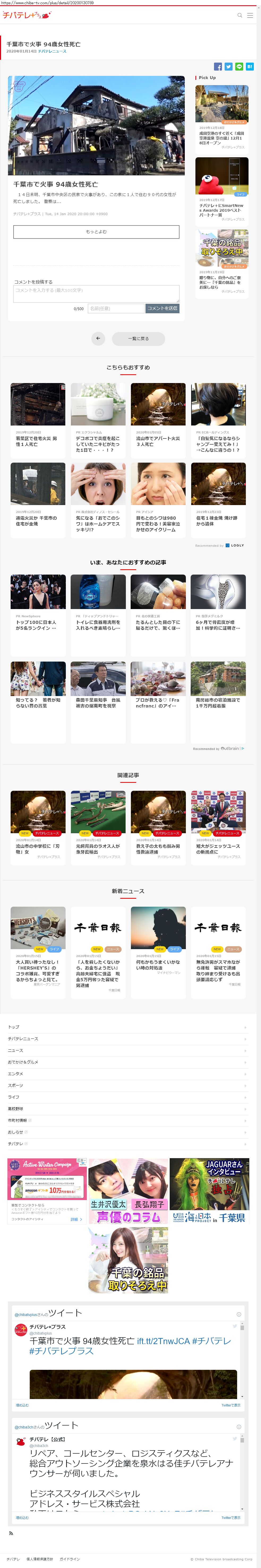Tap the もっとよむ button
Image resolution: width=261 pixels, height=1568 pixels.
click(96, 232)
